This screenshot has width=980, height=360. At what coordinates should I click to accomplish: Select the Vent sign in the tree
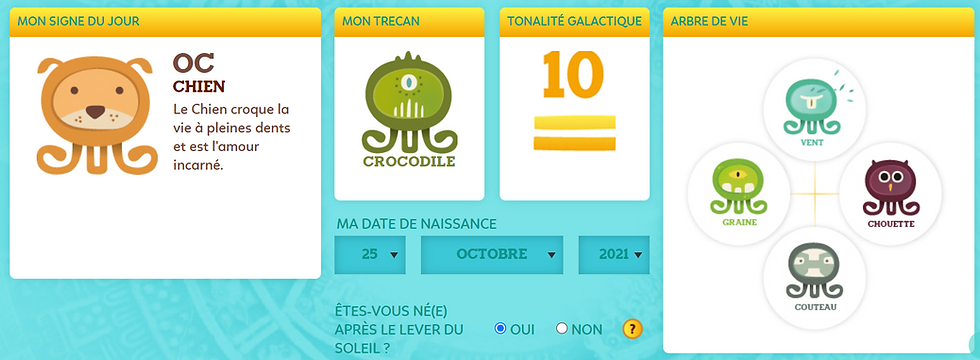coord(814,110)
